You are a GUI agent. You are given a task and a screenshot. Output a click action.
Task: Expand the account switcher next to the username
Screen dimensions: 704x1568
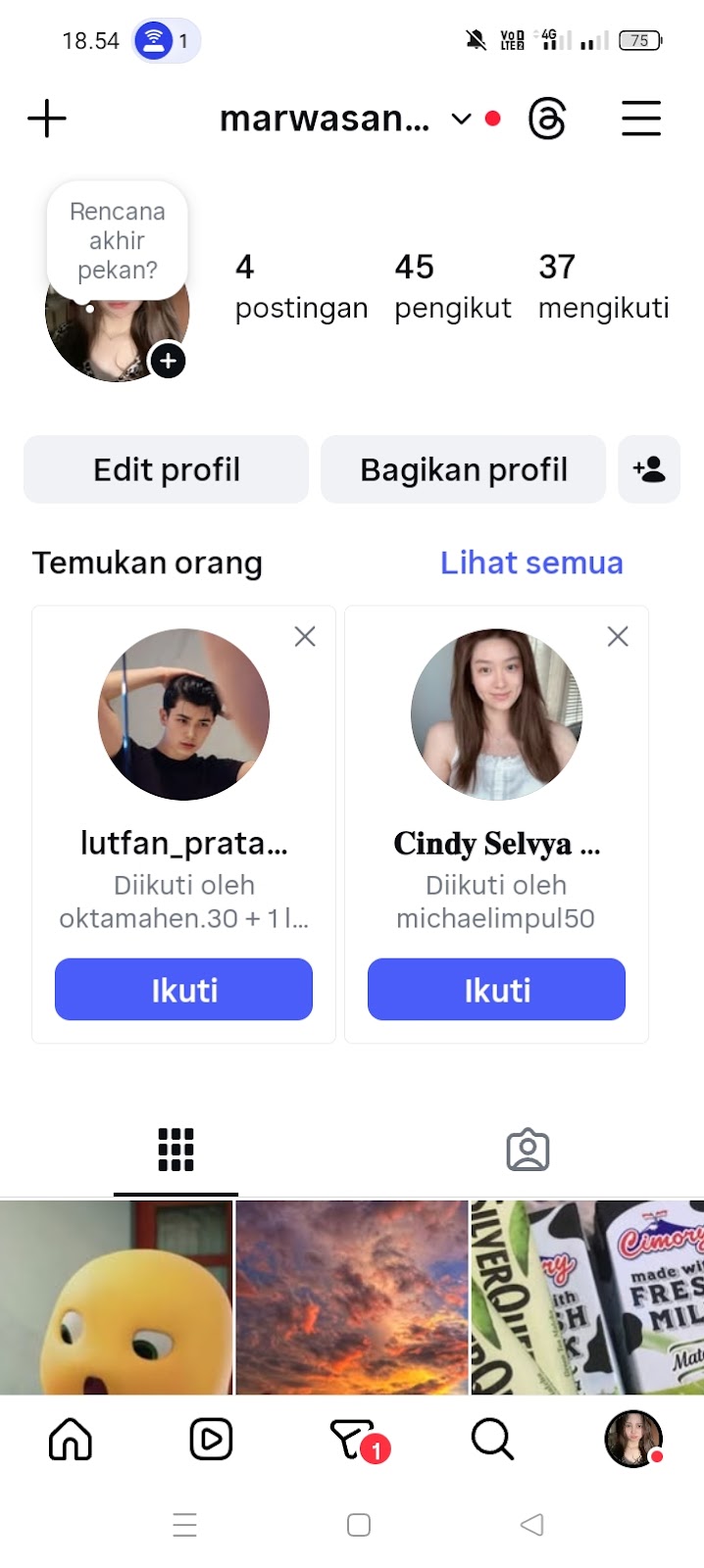pyautogui.click(x=461, y=120)
